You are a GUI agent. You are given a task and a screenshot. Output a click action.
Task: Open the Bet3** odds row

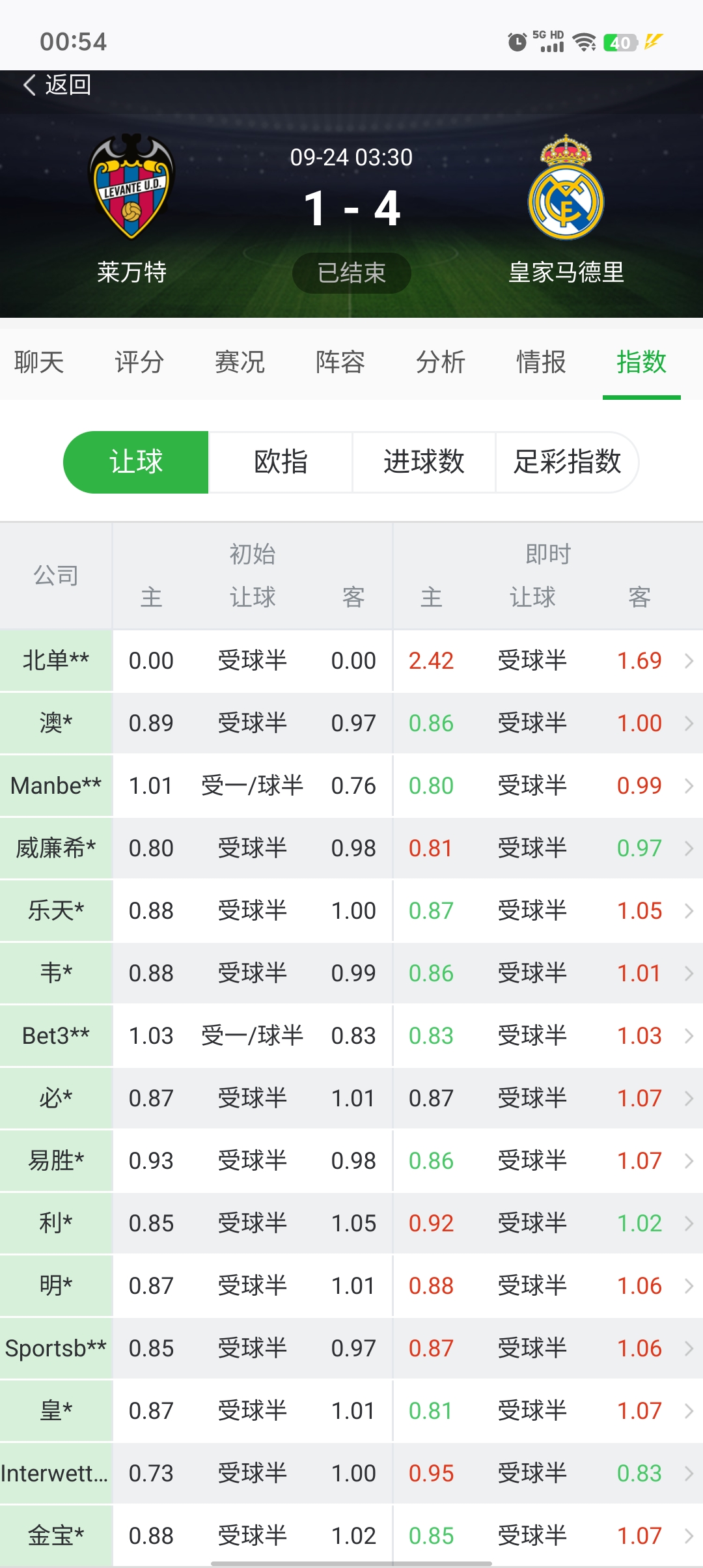point(351,1036)
